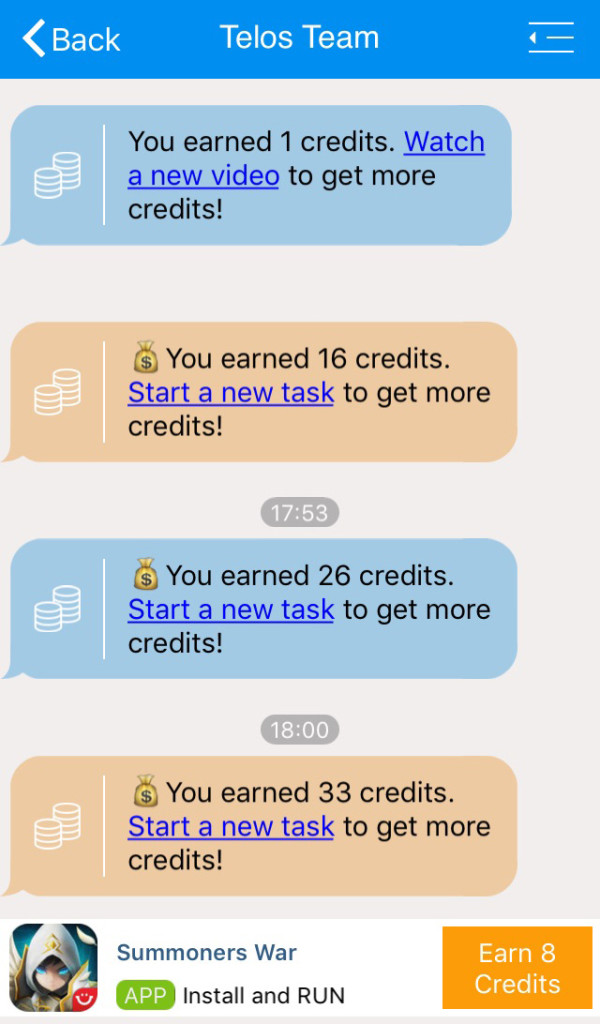Tap 'Start a new task' under 33 credits
The height and width of the screenshot is (1024, 600).
(x=230, y=826)
